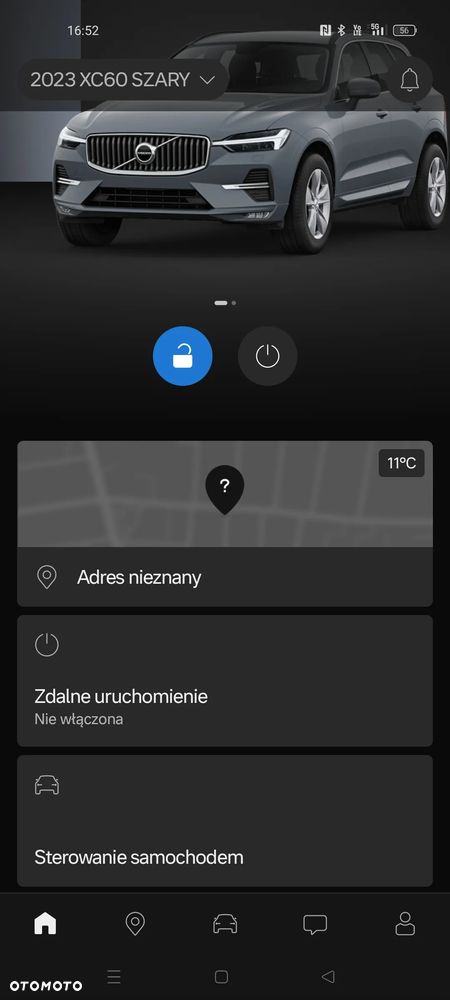The height and width of the screenshot is (1000, 450).
Task: Switch to the profile tab
Action: 405,923
